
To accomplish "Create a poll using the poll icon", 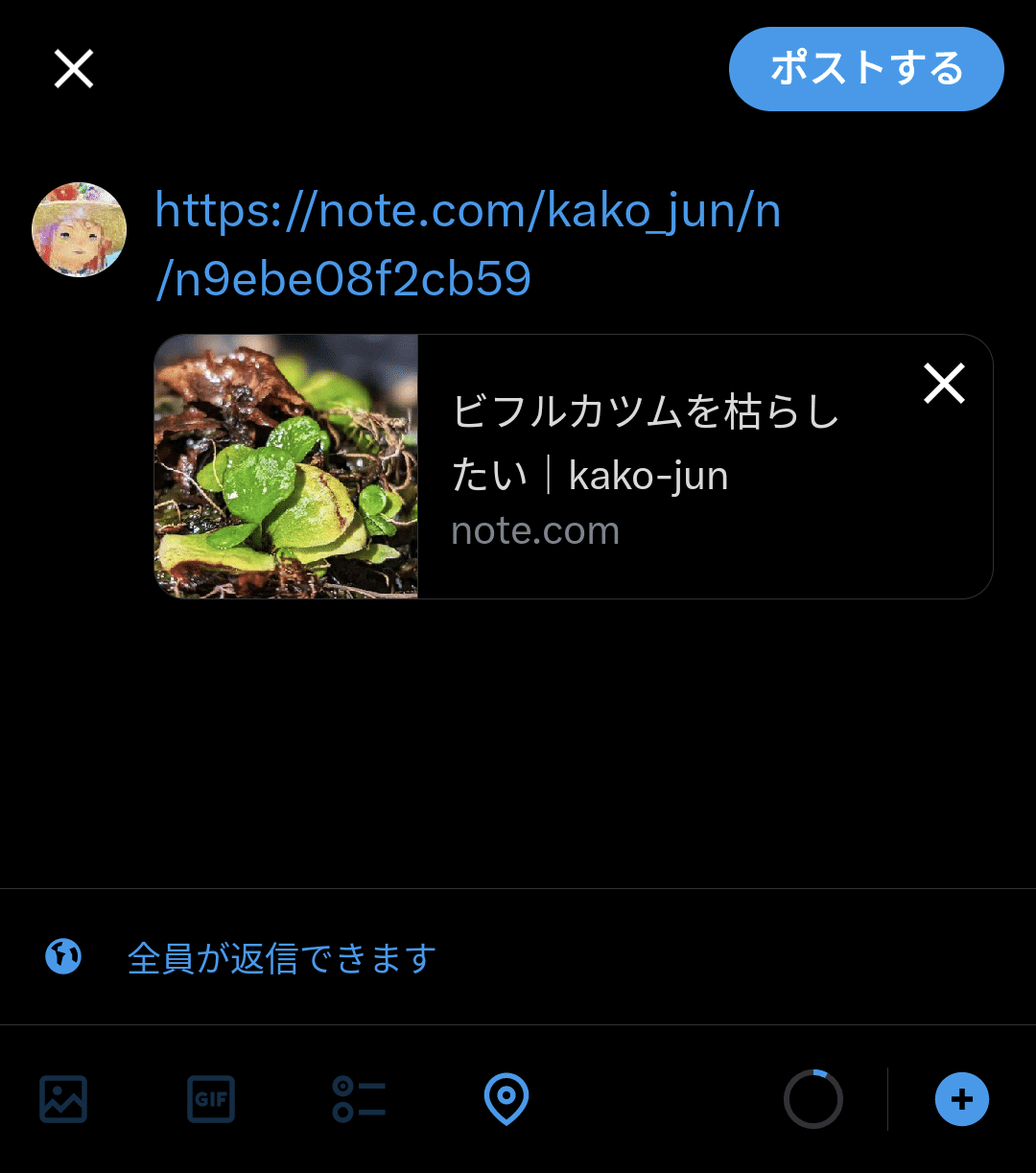I will [x=358, y=1099].
